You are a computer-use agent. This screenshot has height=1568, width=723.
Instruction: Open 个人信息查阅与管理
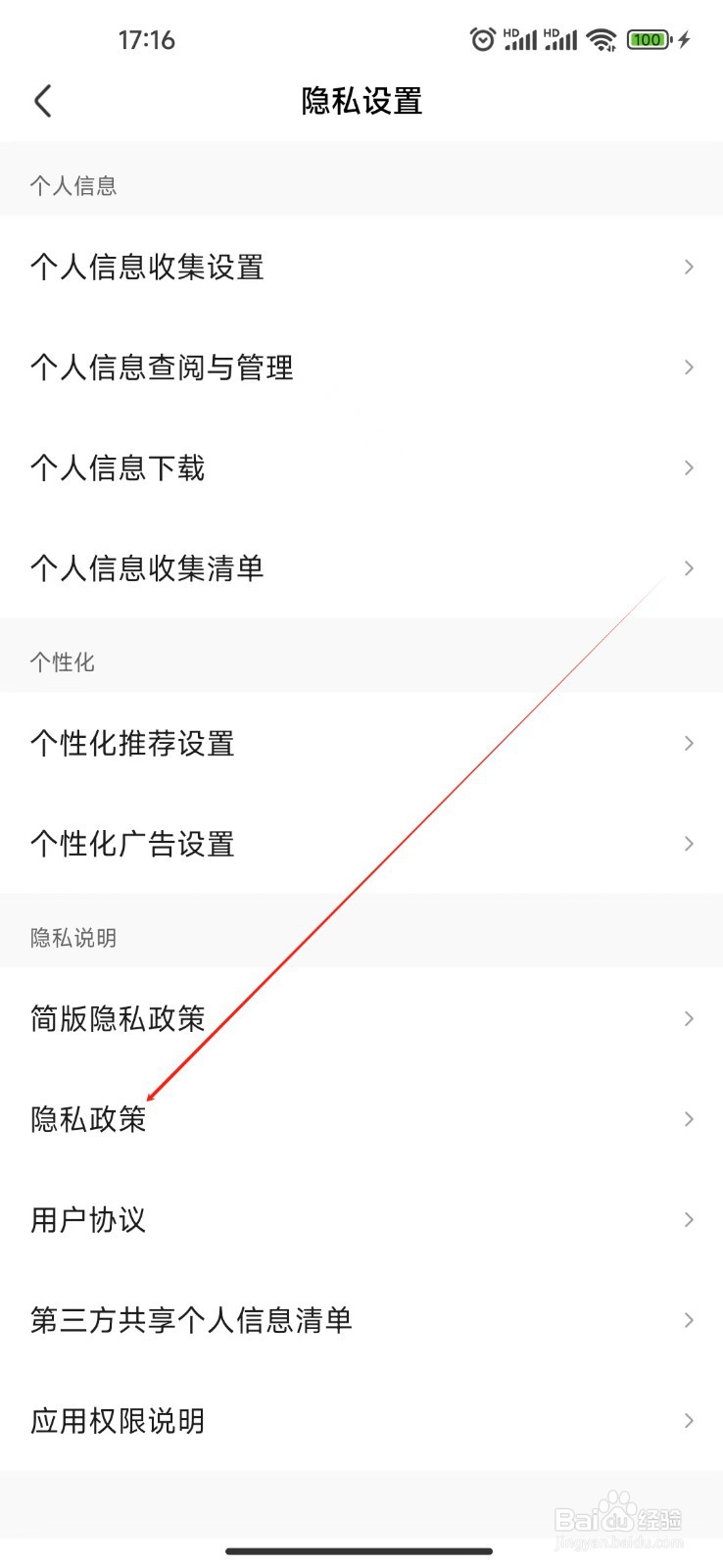162,367
